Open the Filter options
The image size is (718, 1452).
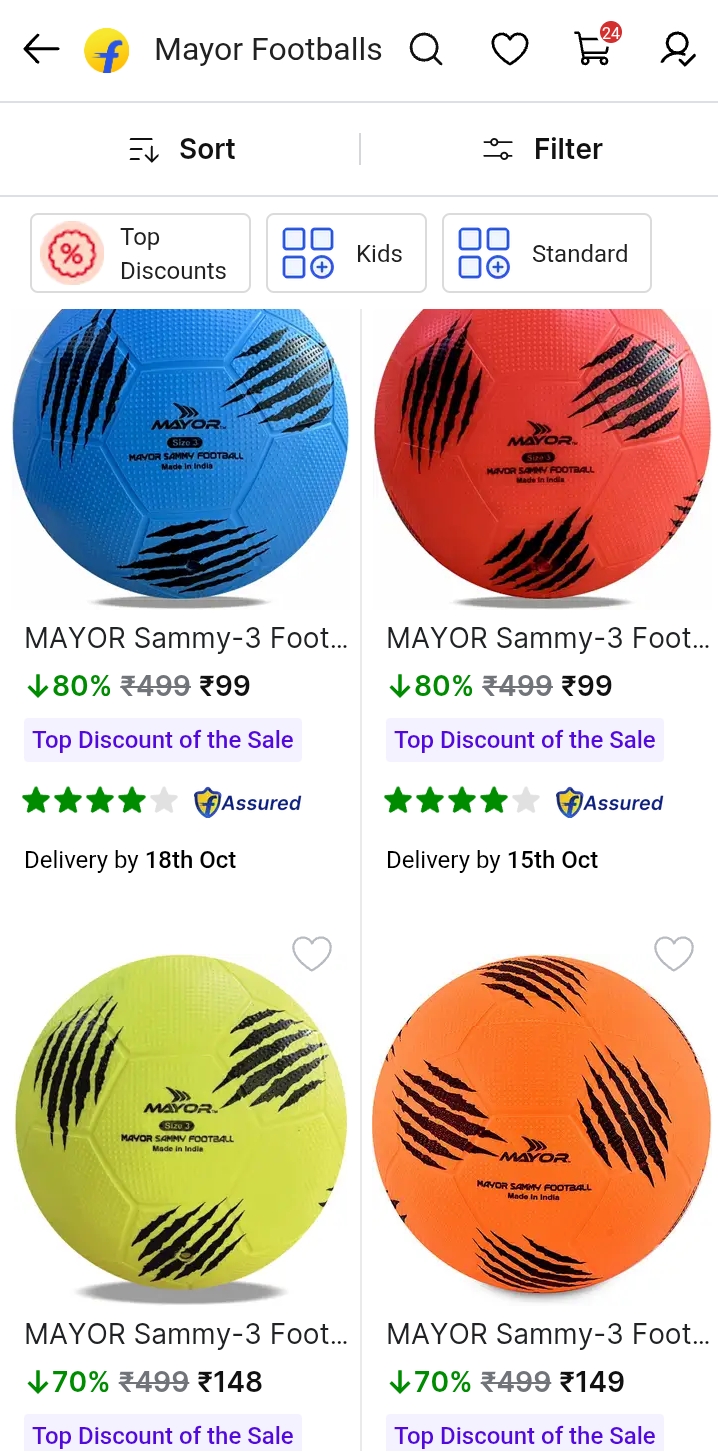(541, 149)
